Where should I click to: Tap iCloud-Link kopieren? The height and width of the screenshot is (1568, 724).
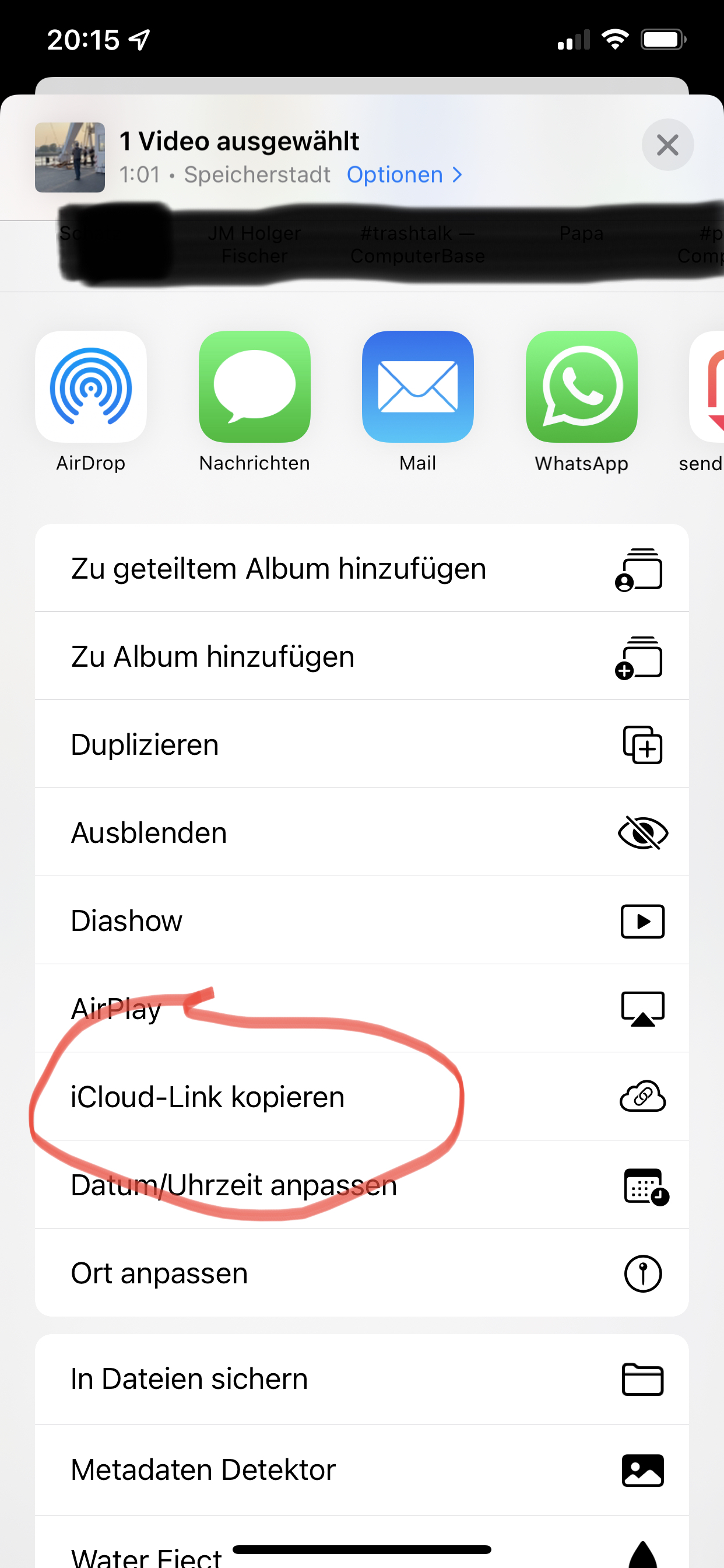pos(361,1097)
